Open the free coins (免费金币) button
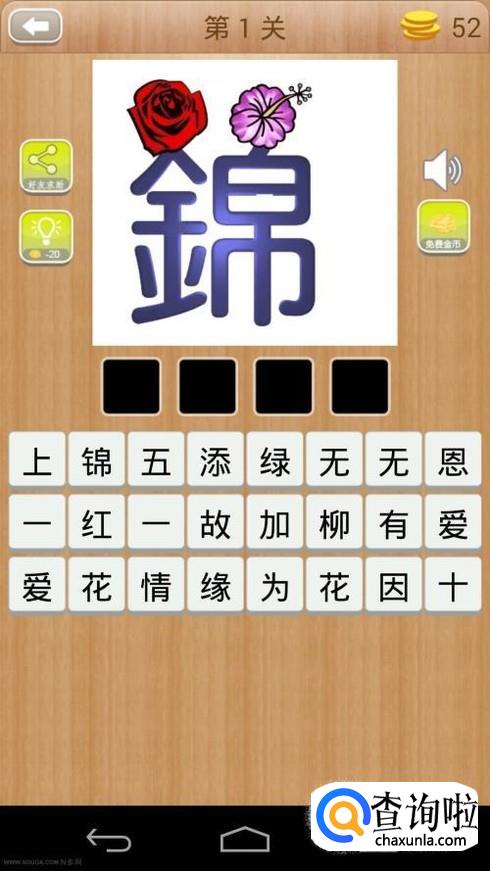This screenshot has height=871, width=490. [443, 227]
